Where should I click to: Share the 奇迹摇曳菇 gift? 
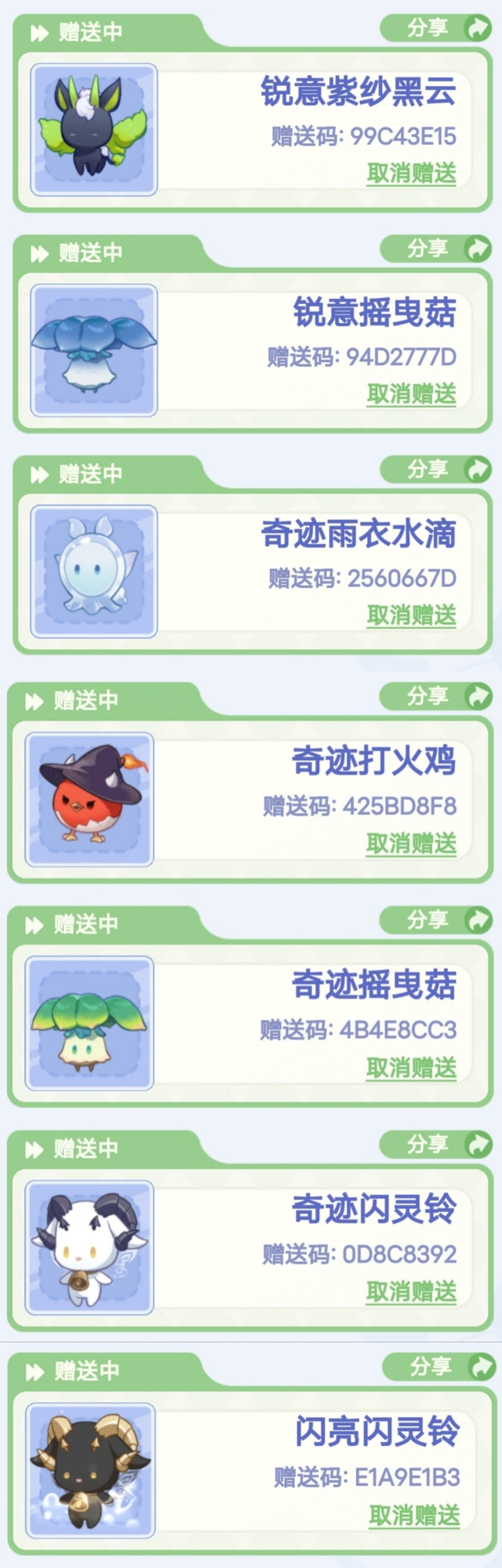(436, 920)
